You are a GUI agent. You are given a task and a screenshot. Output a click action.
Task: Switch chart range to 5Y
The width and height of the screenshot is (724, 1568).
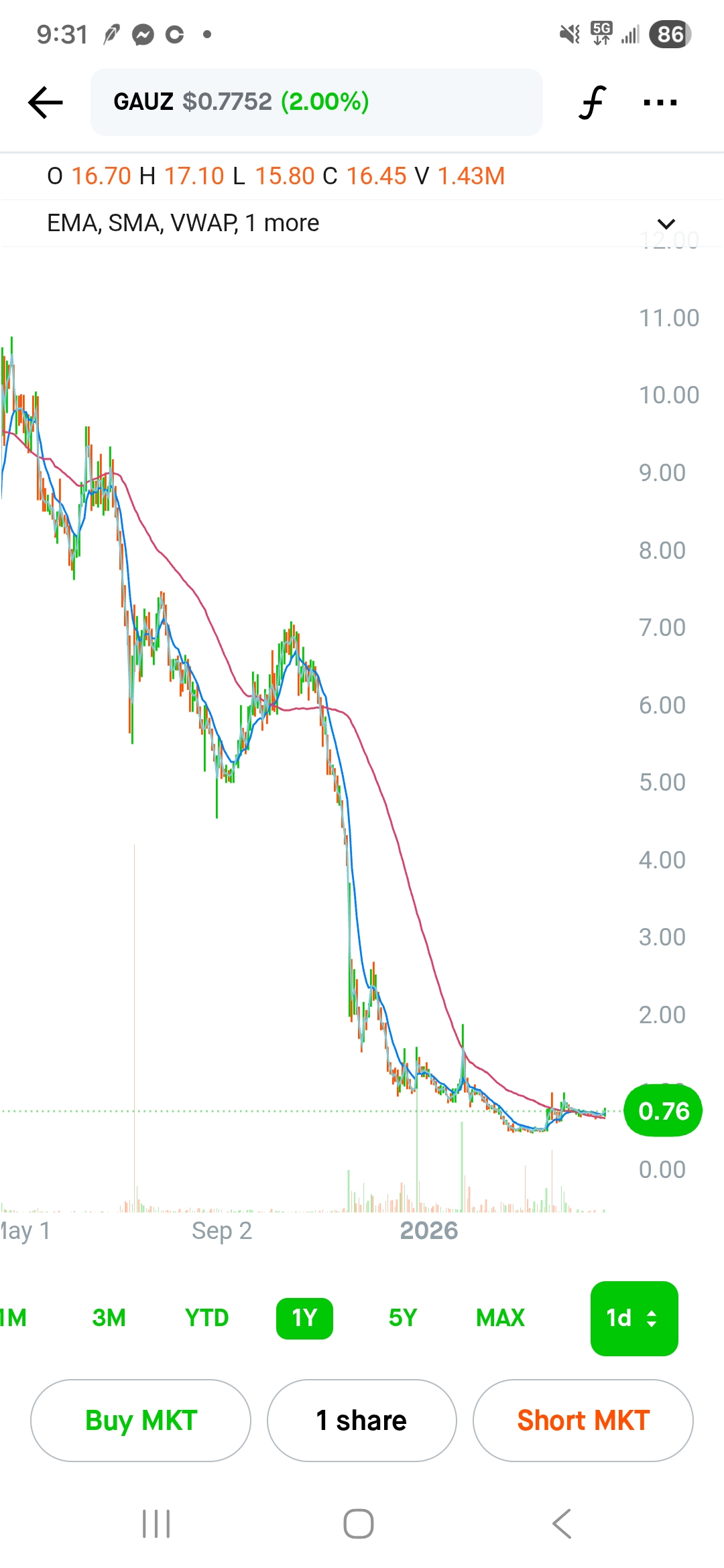click(403, 1318)
